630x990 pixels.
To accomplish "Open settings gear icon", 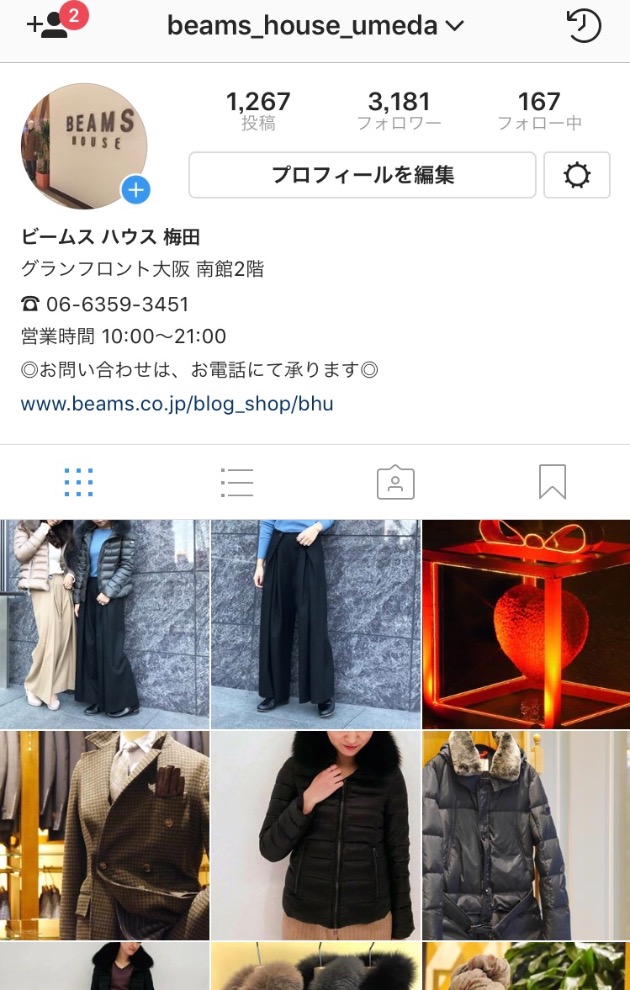I will pyautogui.click(x=577, y=176).
